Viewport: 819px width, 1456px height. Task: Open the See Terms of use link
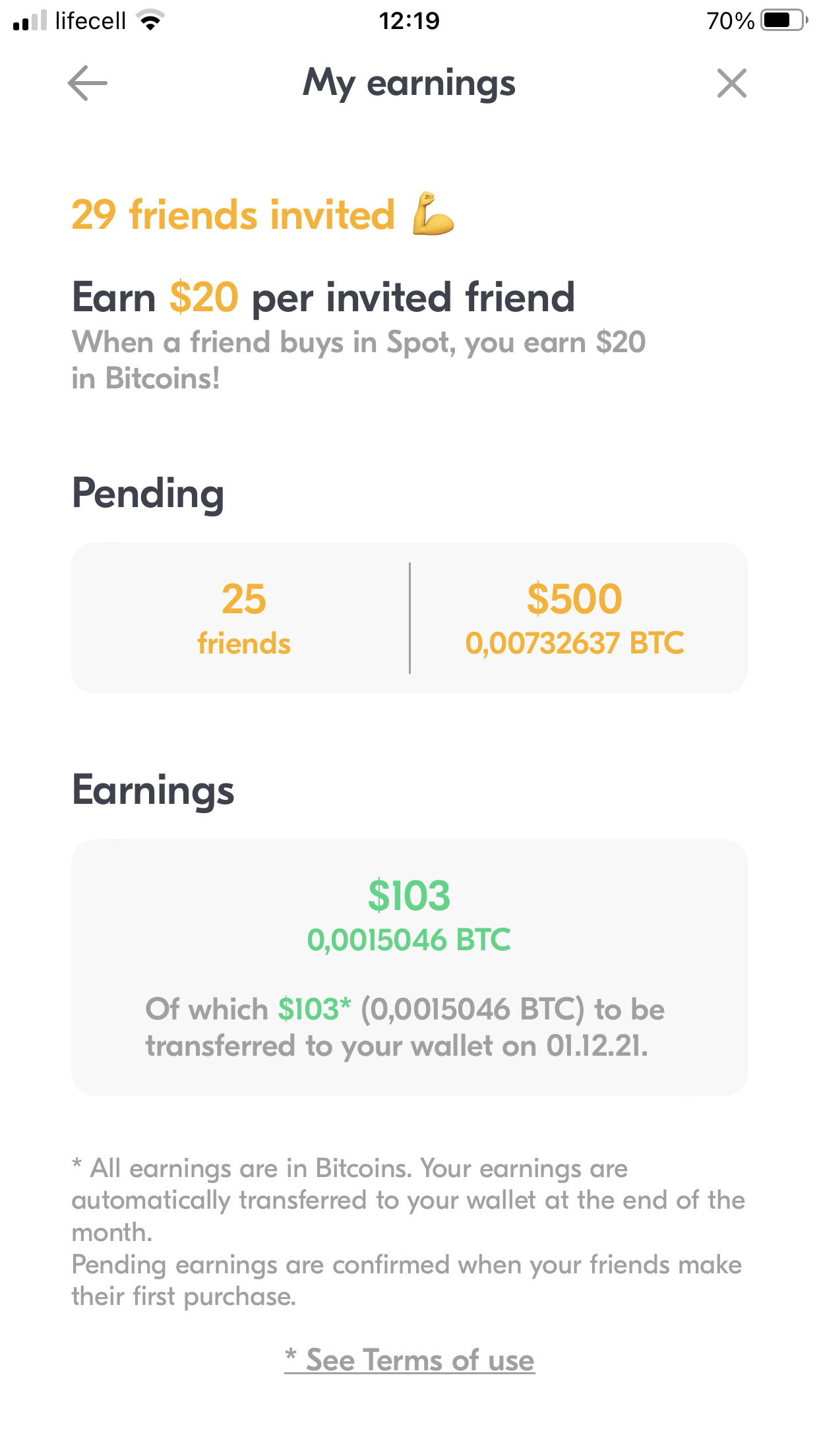click(x=409, y=1360)
